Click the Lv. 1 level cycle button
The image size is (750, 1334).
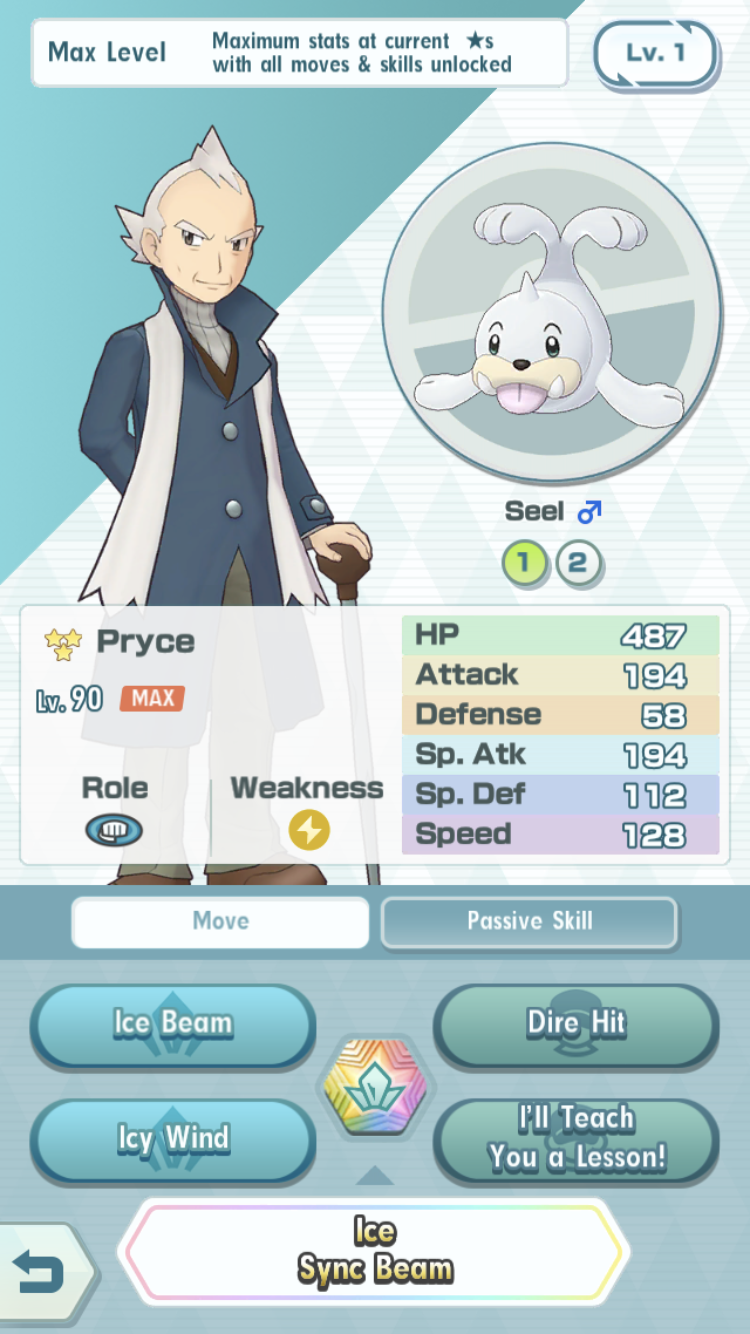[655, 55]
